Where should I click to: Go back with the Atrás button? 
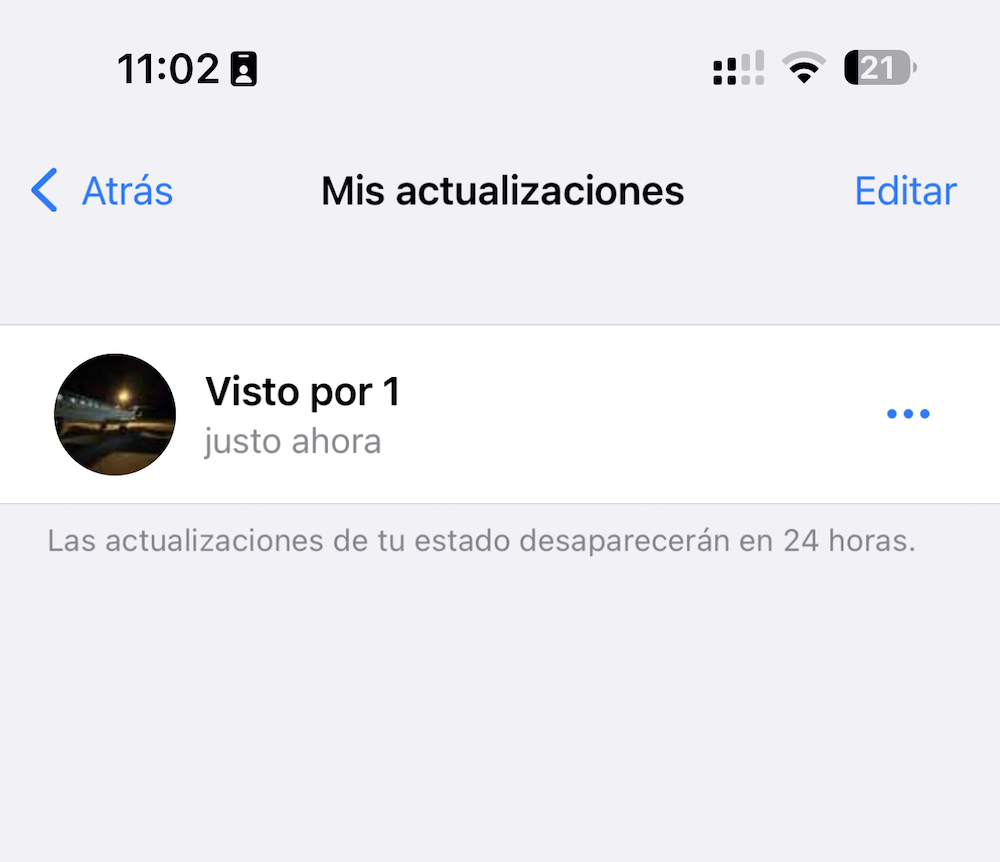click(102, 190)
